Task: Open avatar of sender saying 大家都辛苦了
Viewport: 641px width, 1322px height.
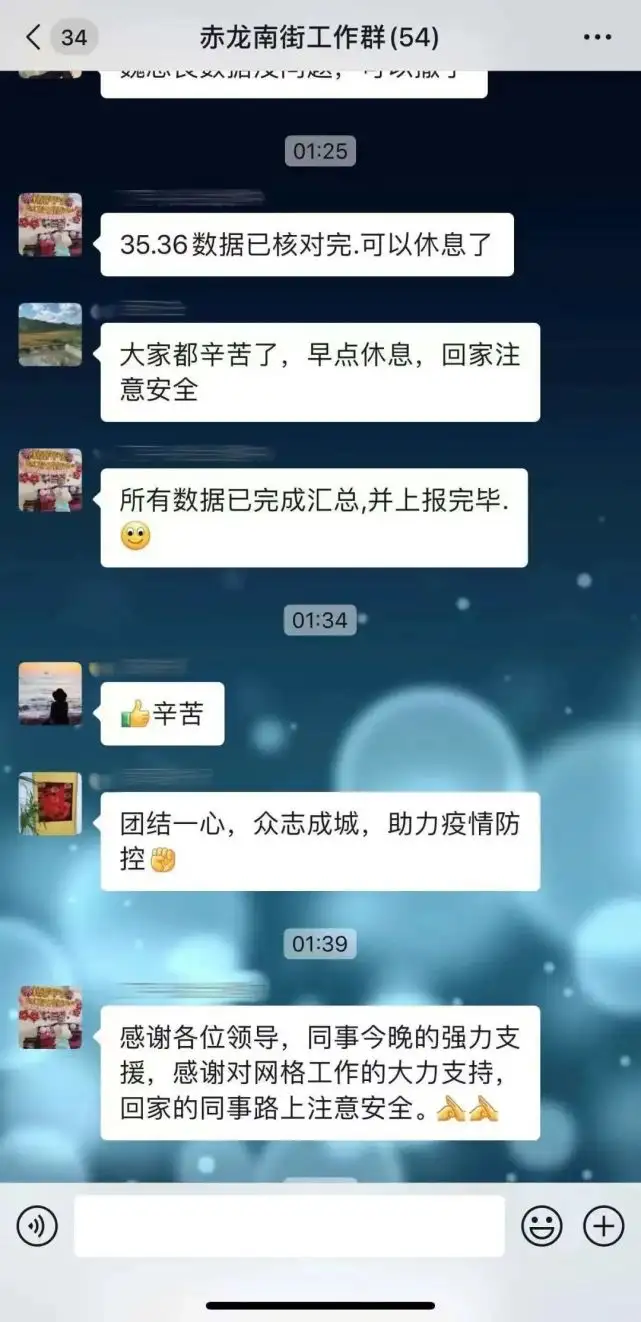Action: pyautogui.click(x=50, y=334)
